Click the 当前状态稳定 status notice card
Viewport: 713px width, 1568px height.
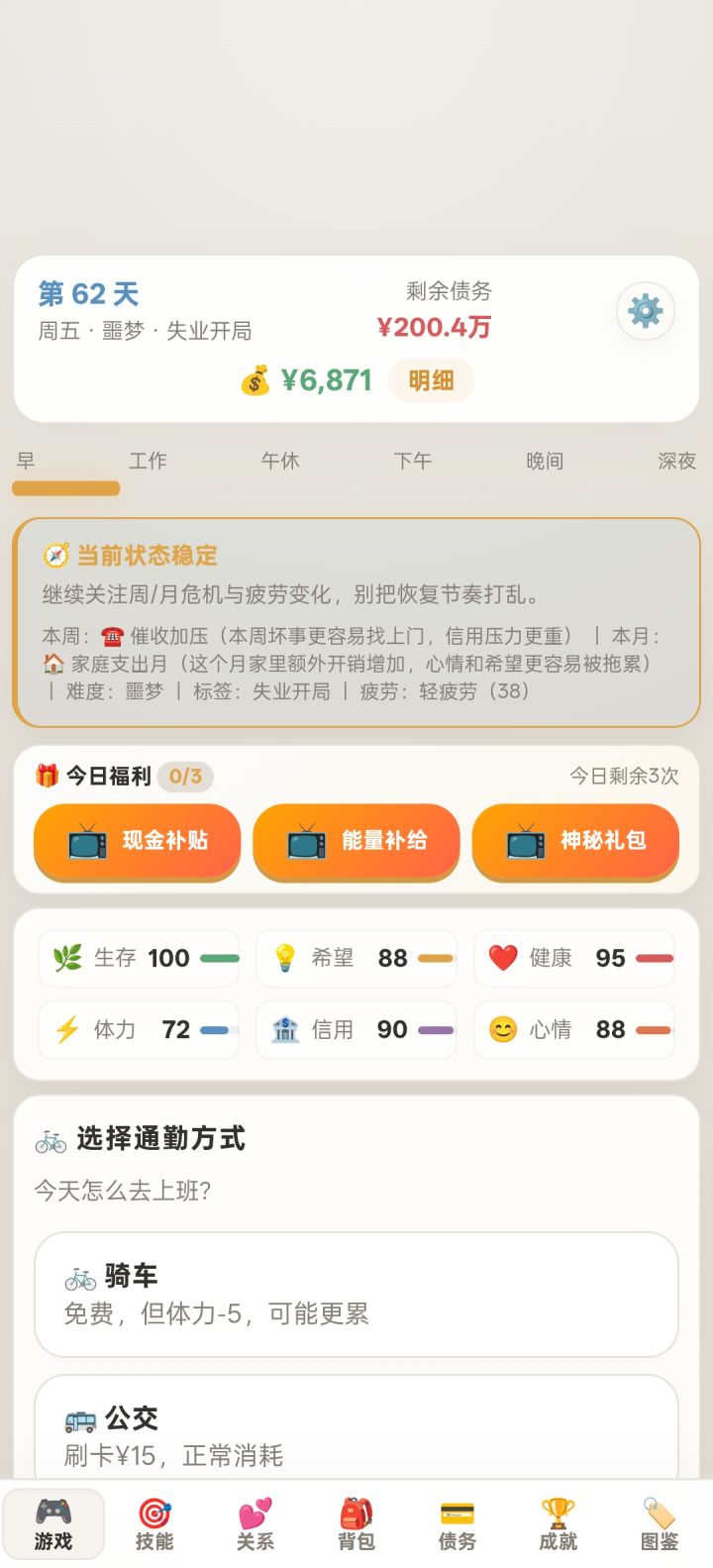[356, 624]
